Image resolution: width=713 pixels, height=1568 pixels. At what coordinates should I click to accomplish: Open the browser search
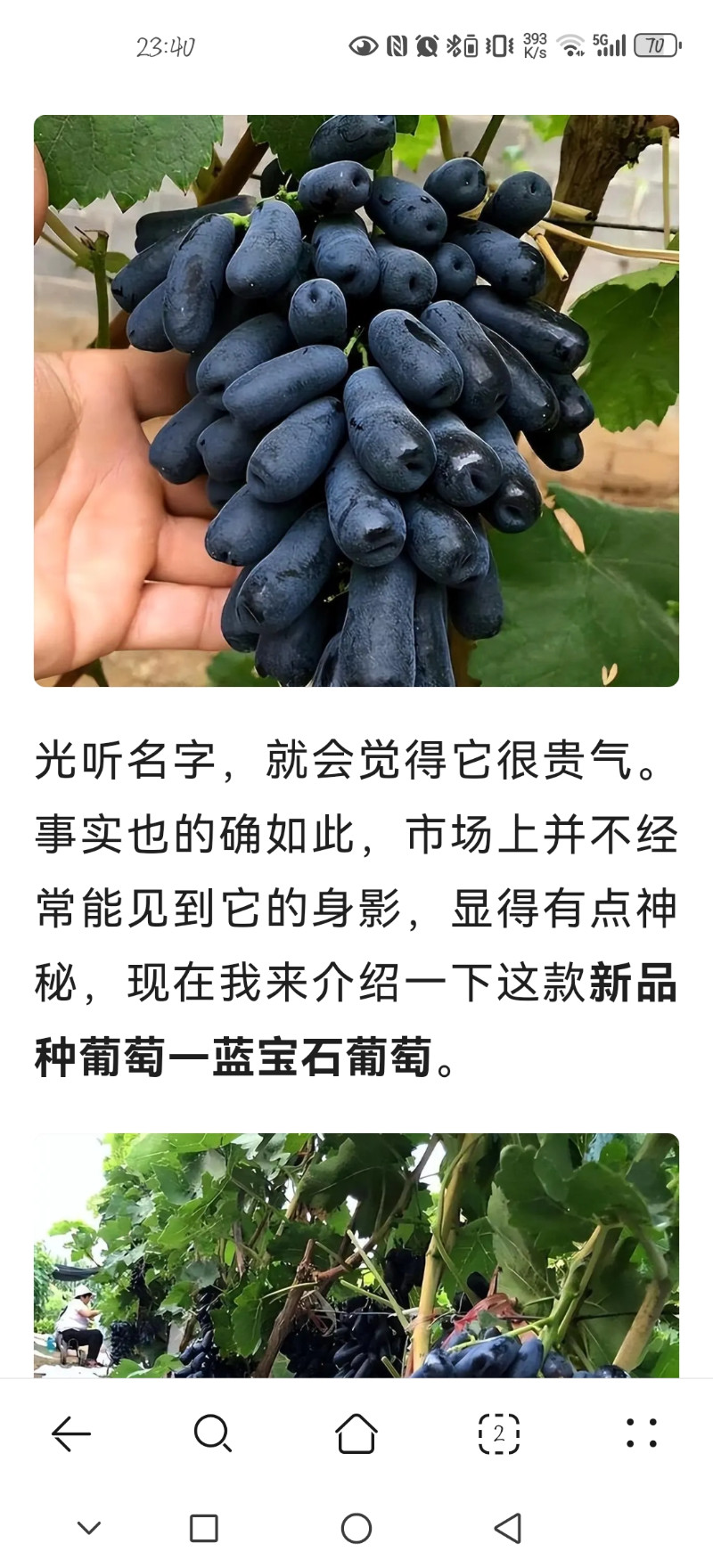pos(212,1434)
